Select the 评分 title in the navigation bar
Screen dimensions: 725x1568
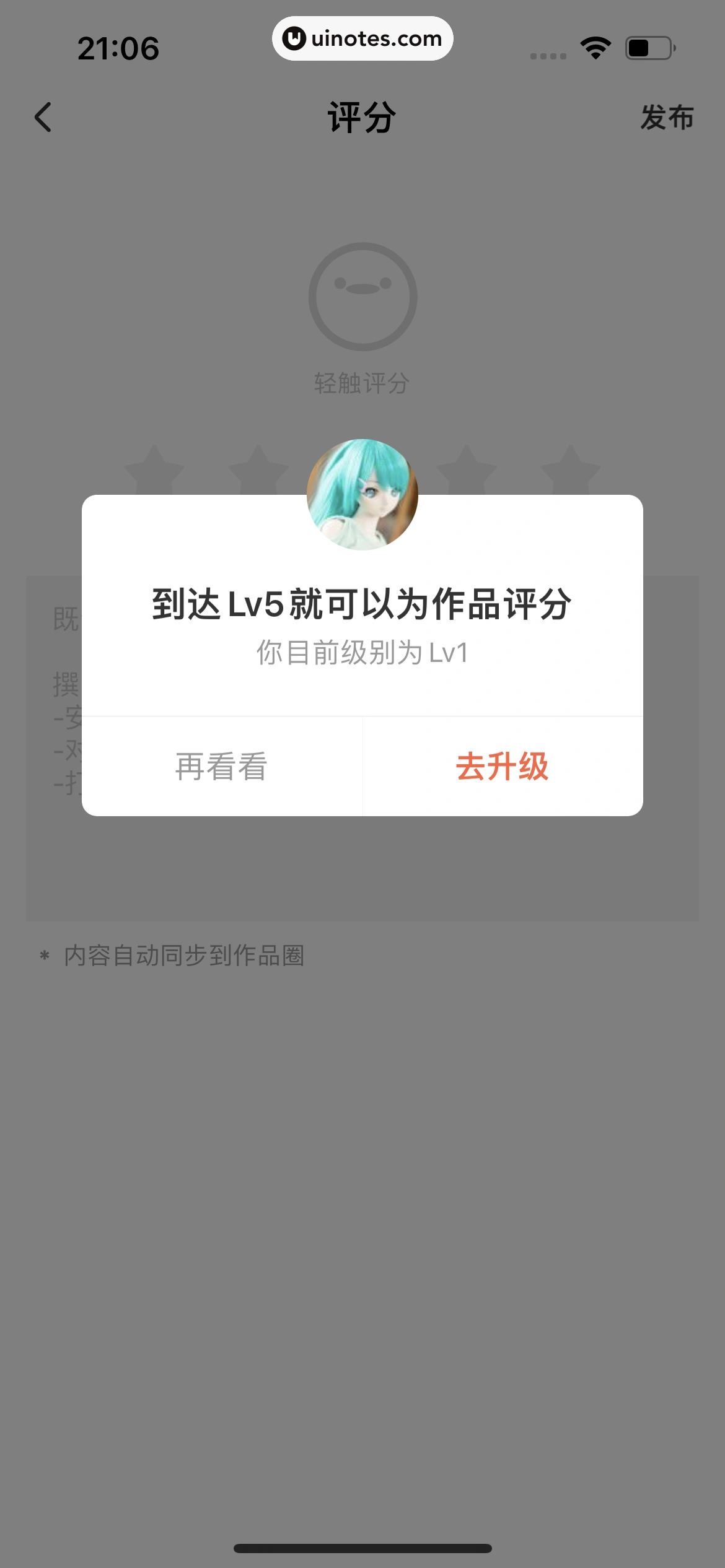362,118
